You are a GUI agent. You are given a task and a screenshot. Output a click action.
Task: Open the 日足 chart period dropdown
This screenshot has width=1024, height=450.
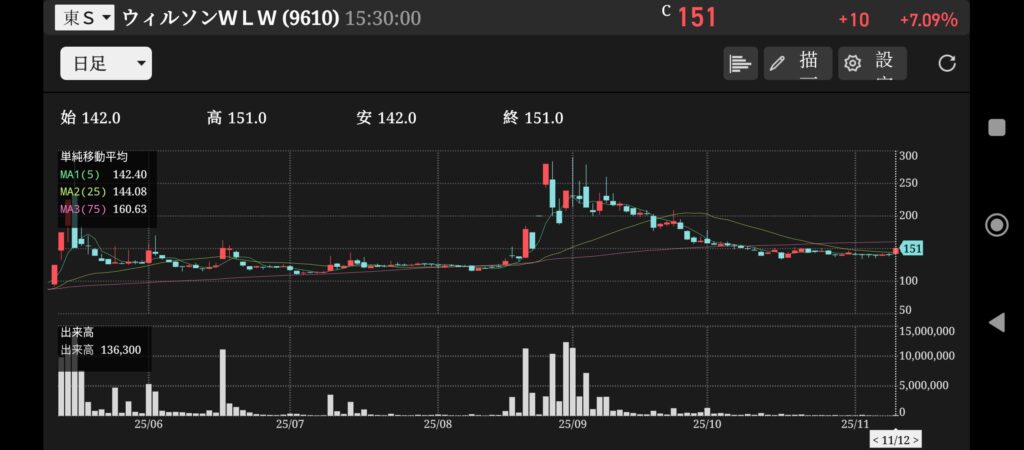point(105,64)
